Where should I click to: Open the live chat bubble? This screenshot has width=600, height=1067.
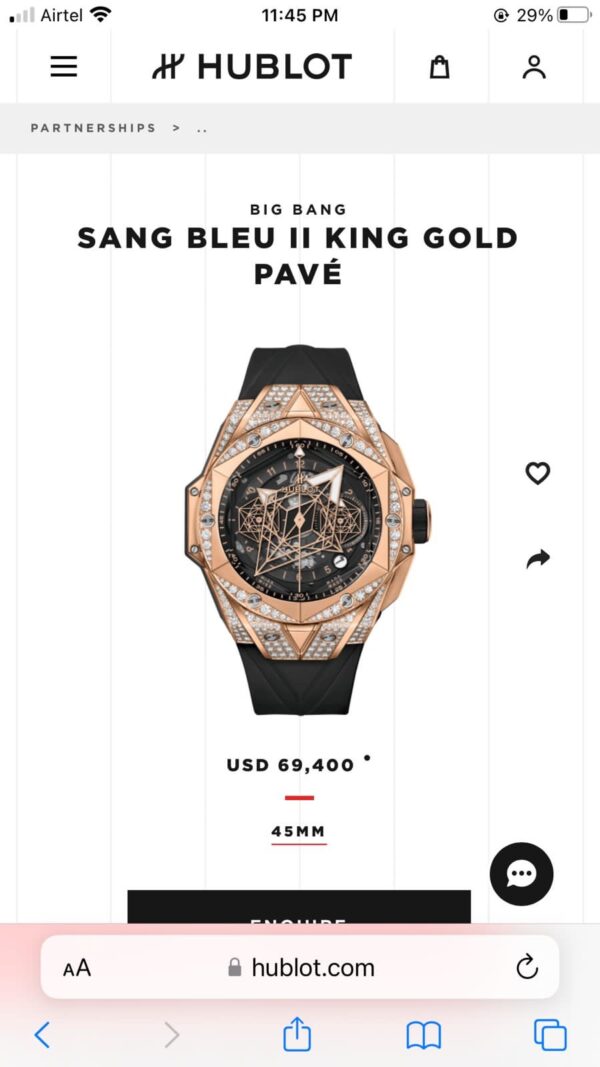(x=521, y=875)
